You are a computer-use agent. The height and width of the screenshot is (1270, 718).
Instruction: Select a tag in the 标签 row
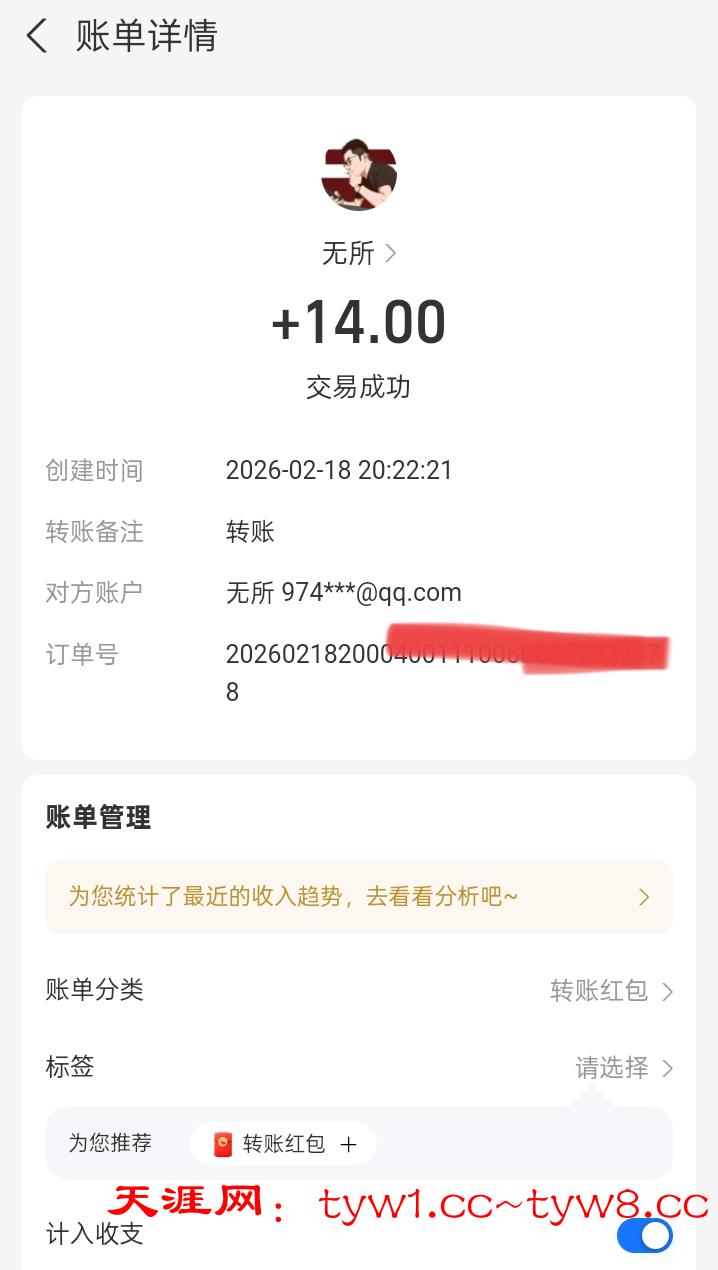(623, 1068)
